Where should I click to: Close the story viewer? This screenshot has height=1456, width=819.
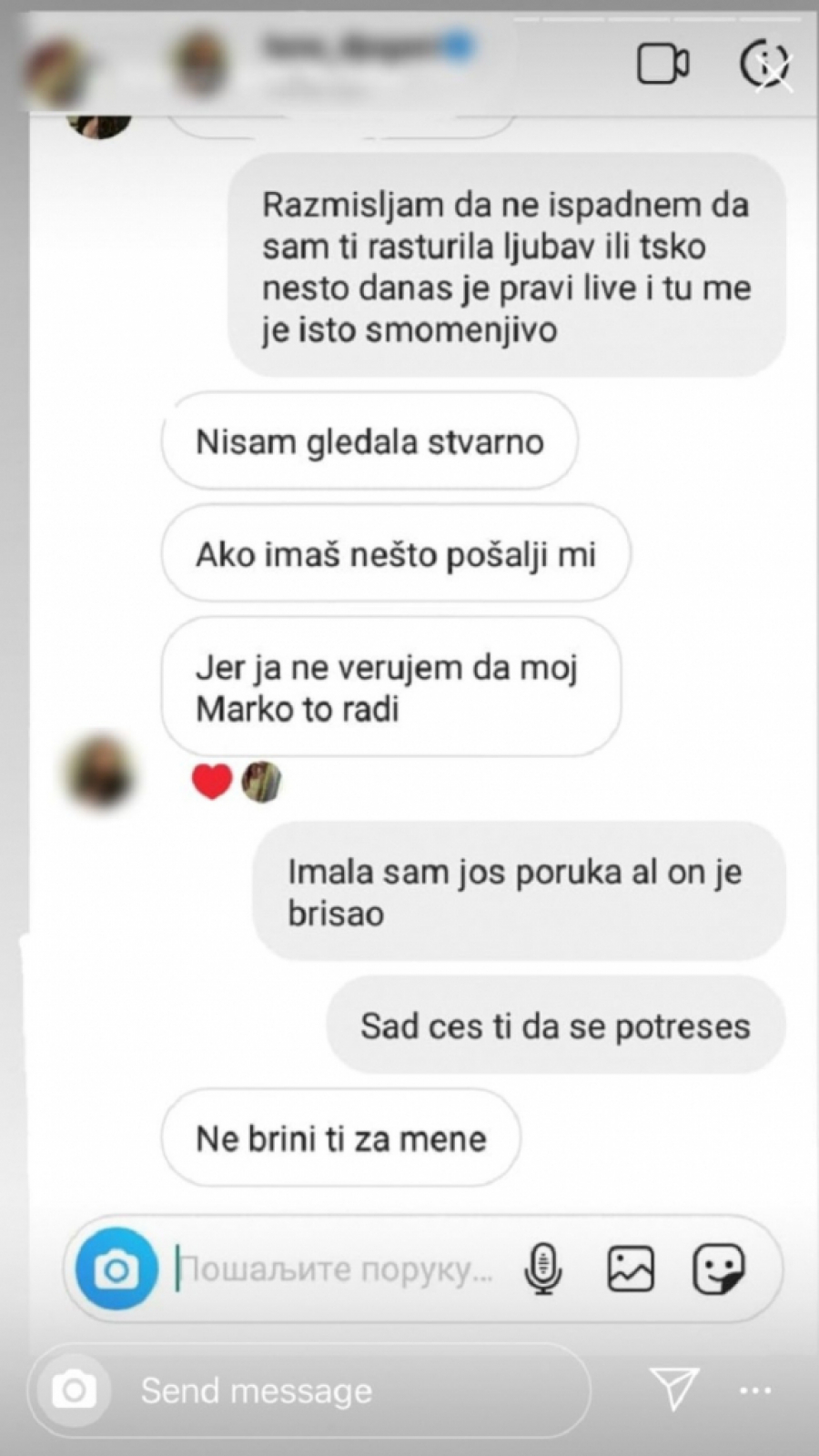click(774, 73)
